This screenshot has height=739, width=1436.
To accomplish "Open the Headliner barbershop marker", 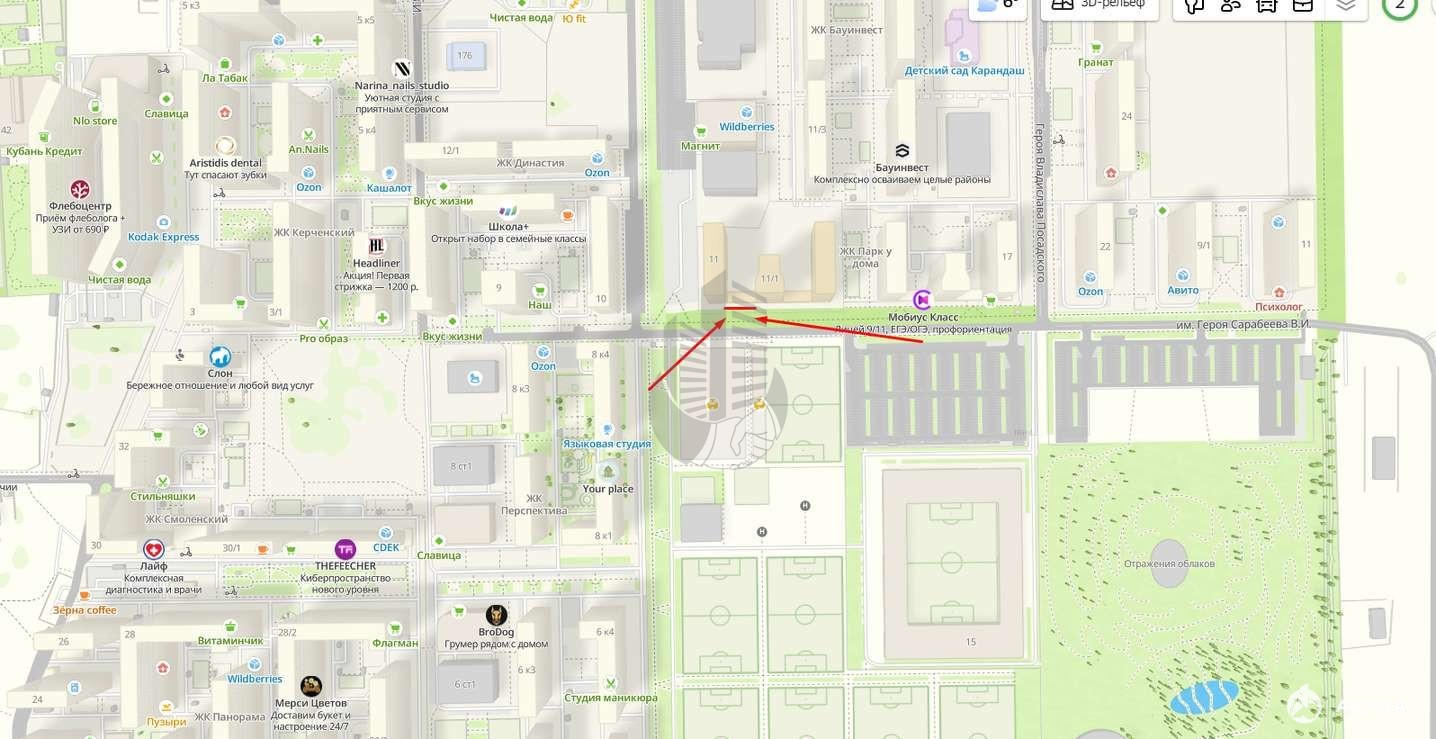I will (x=376, y=245).
